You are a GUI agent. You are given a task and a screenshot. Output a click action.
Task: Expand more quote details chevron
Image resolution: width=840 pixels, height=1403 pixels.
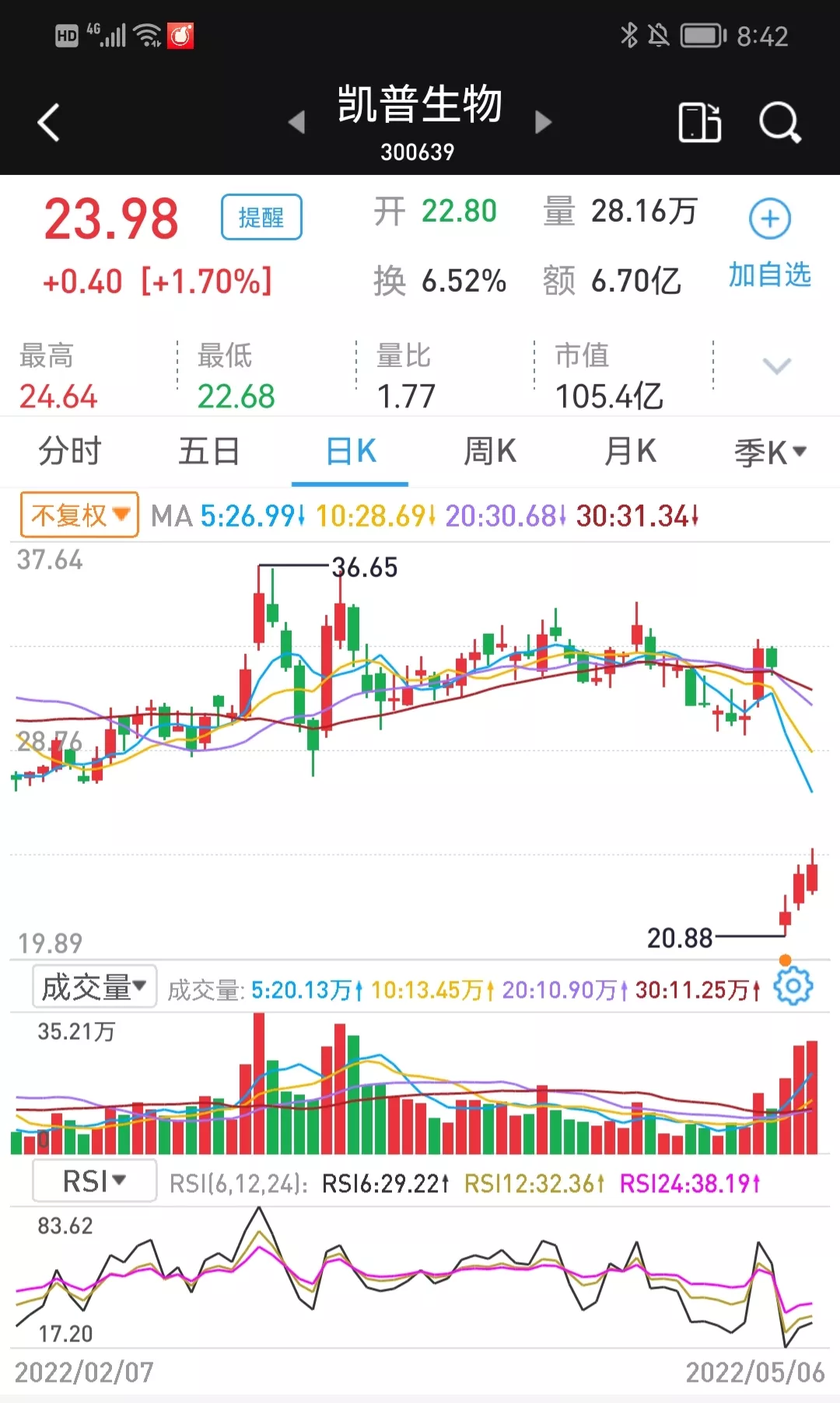(776, 366)
